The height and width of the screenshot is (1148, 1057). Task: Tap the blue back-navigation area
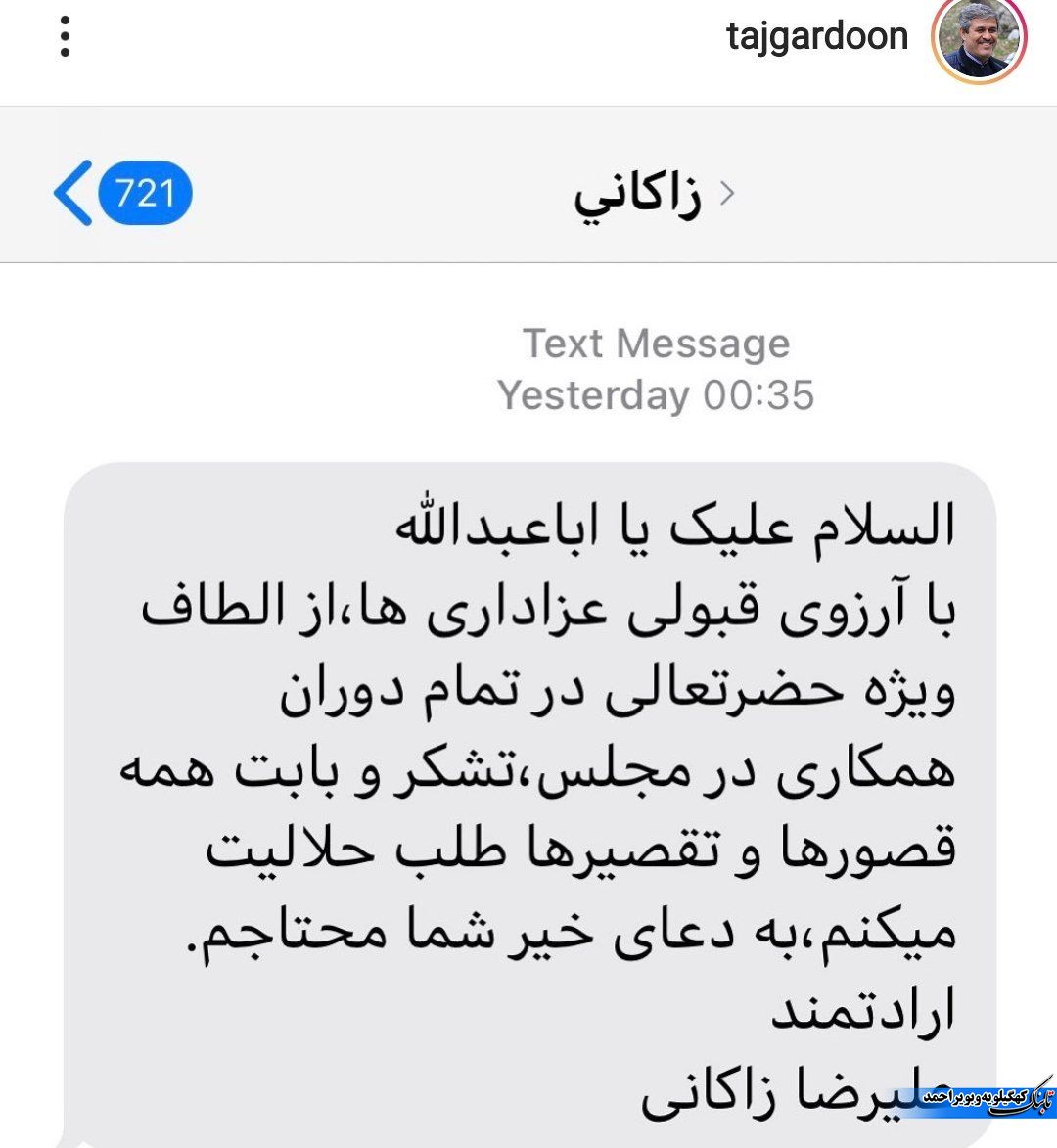pyautogui.click(x=108, y=191)
